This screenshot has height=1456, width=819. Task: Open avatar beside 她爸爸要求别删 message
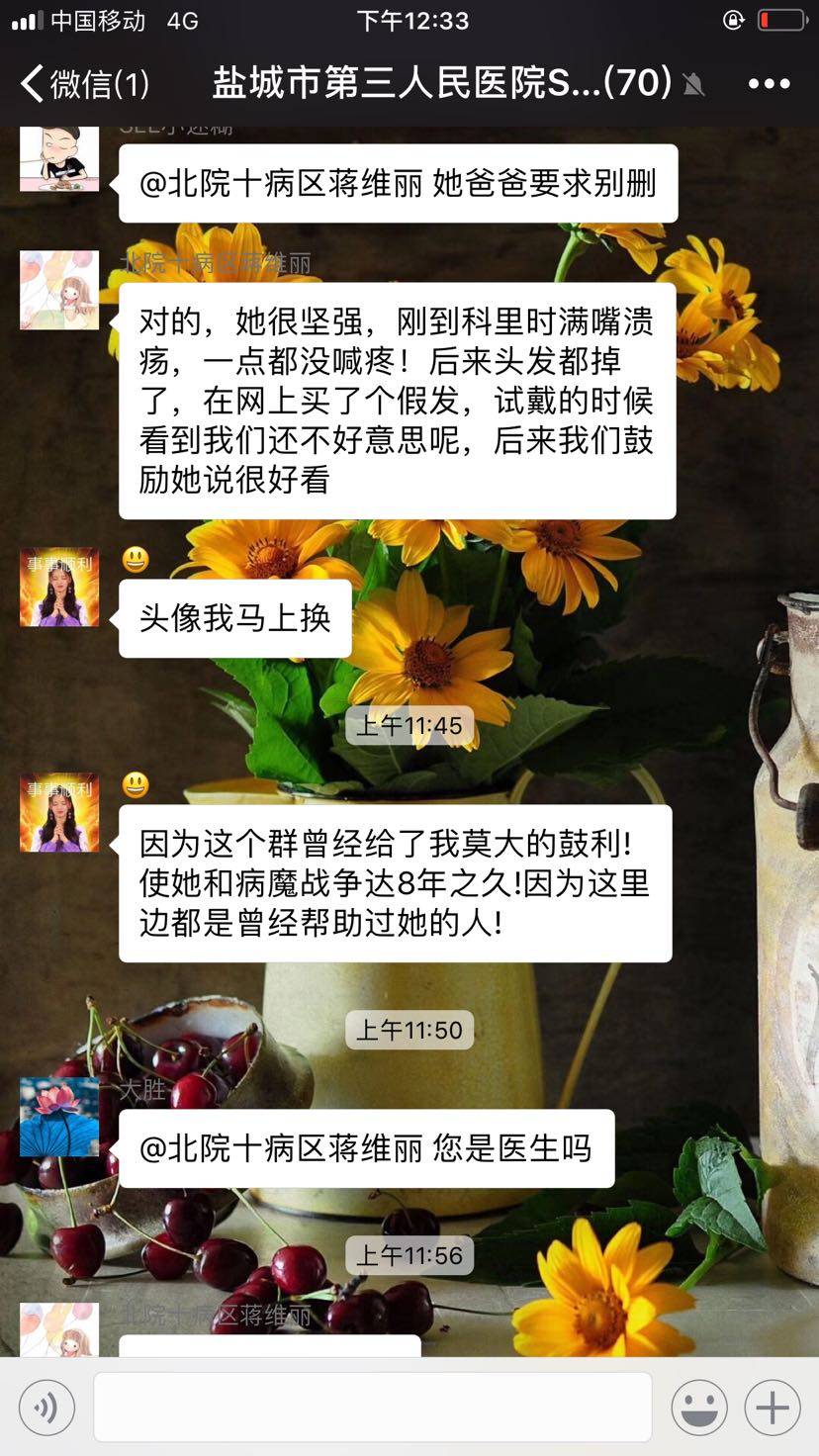tap(59, 158)
